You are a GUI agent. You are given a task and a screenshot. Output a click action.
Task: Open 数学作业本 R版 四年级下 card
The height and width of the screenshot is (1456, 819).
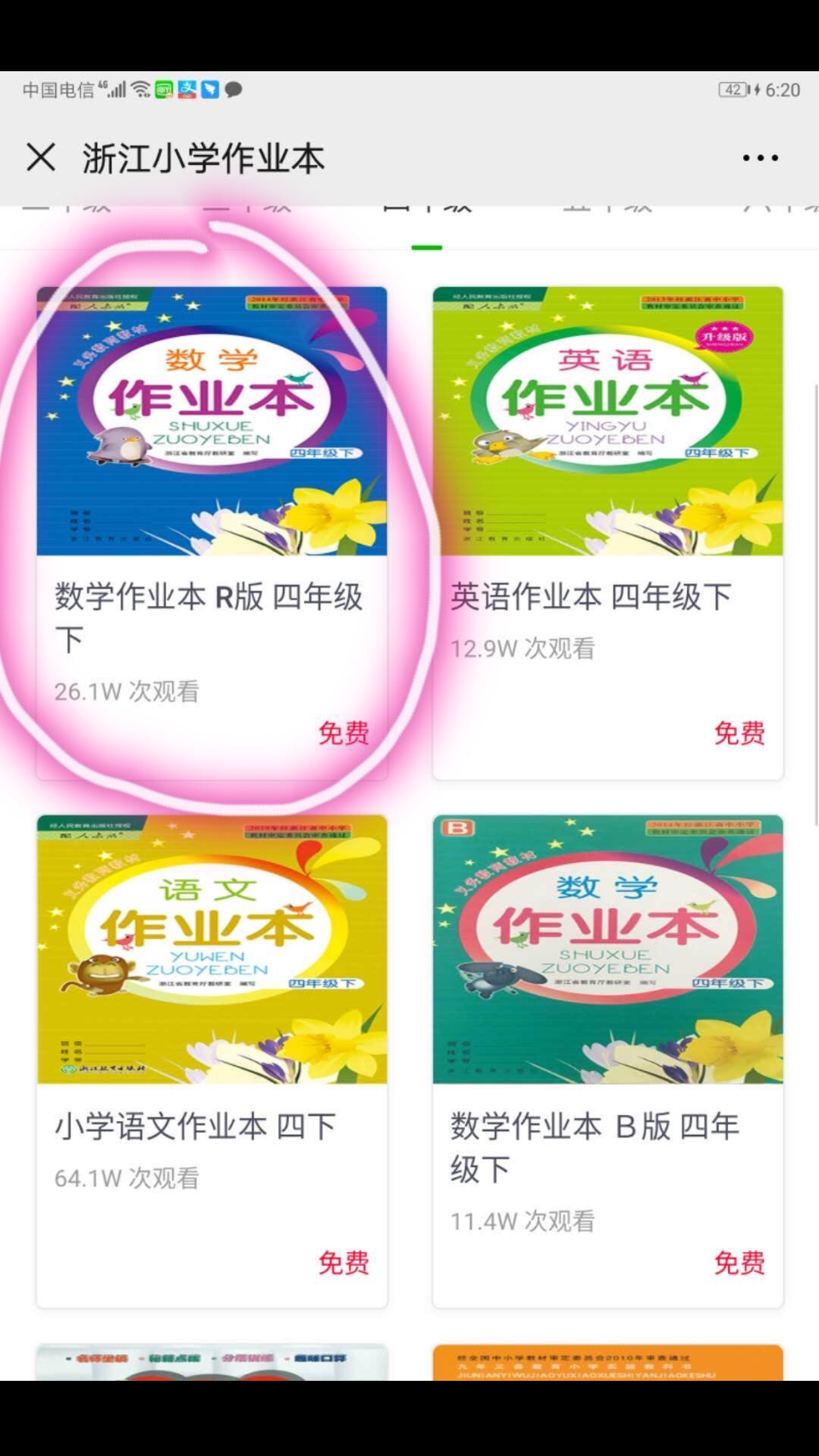pyautogui.click(x=212, y=533)
